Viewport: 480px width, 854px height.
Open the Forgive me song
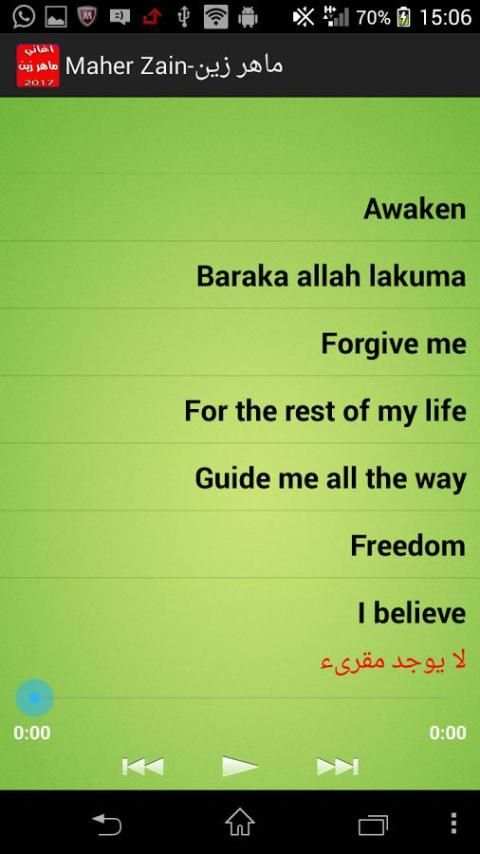coord(240,343)
